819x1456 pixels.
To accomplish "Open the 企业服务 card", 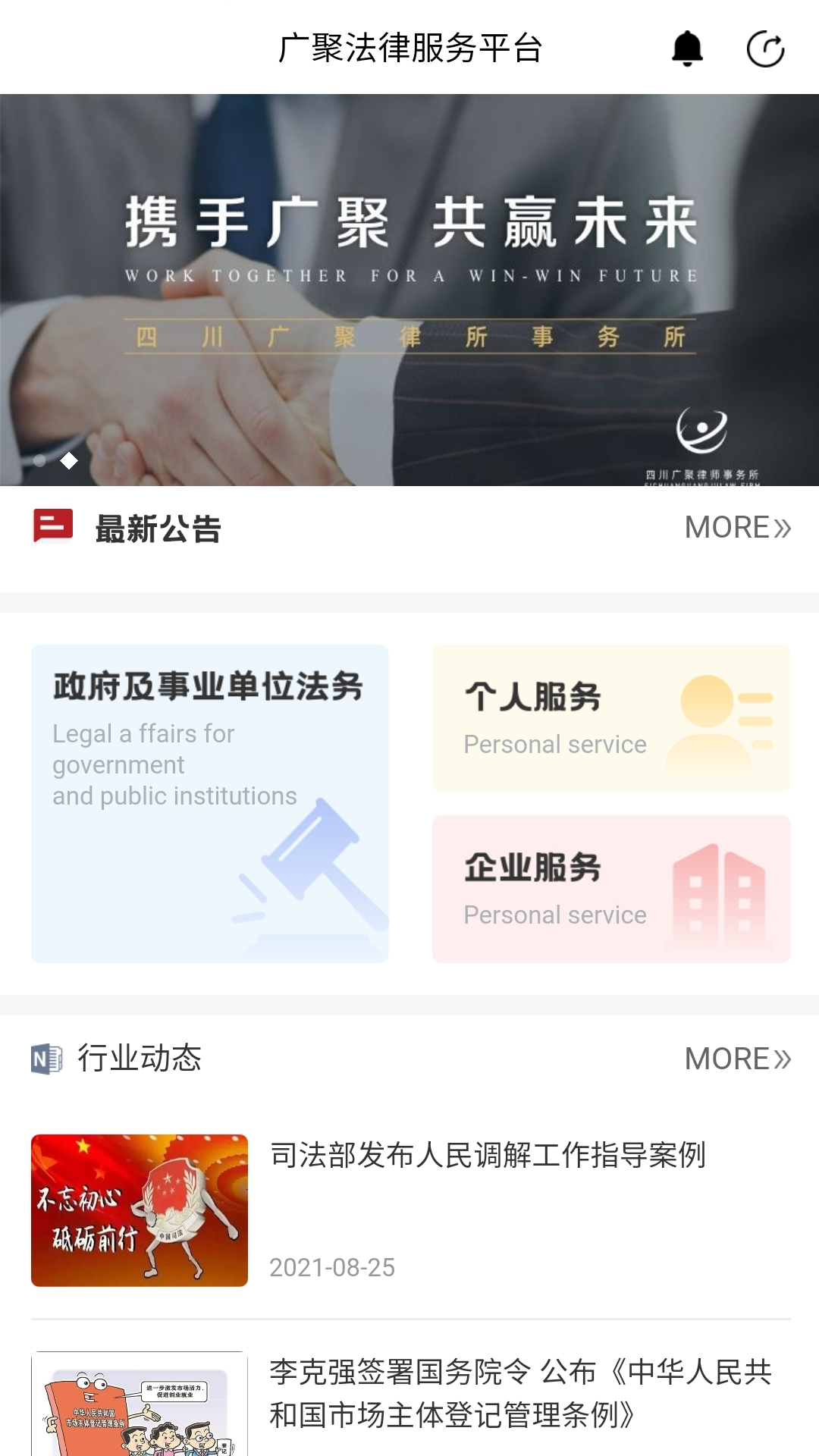I will (611, 889).
